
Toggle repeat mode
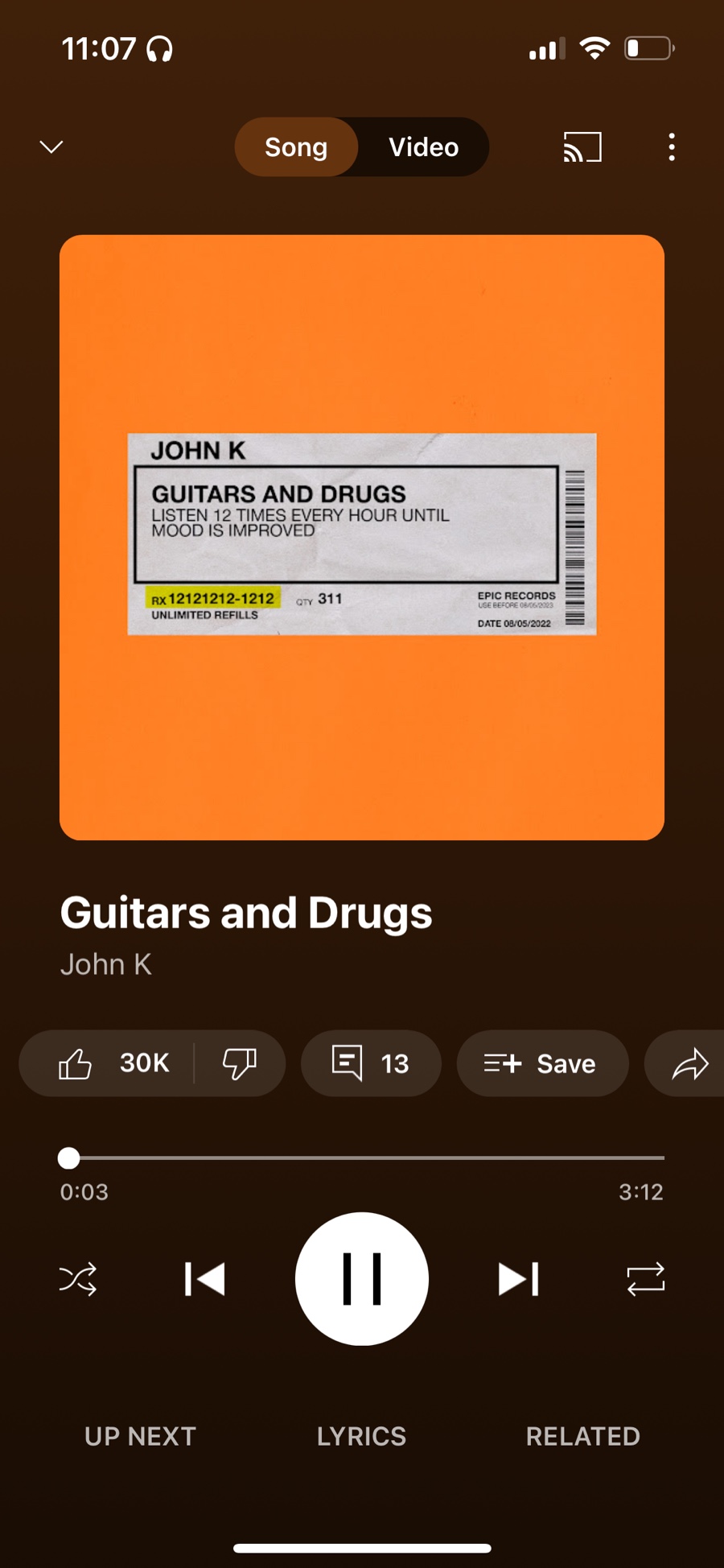pos(645,1278)
